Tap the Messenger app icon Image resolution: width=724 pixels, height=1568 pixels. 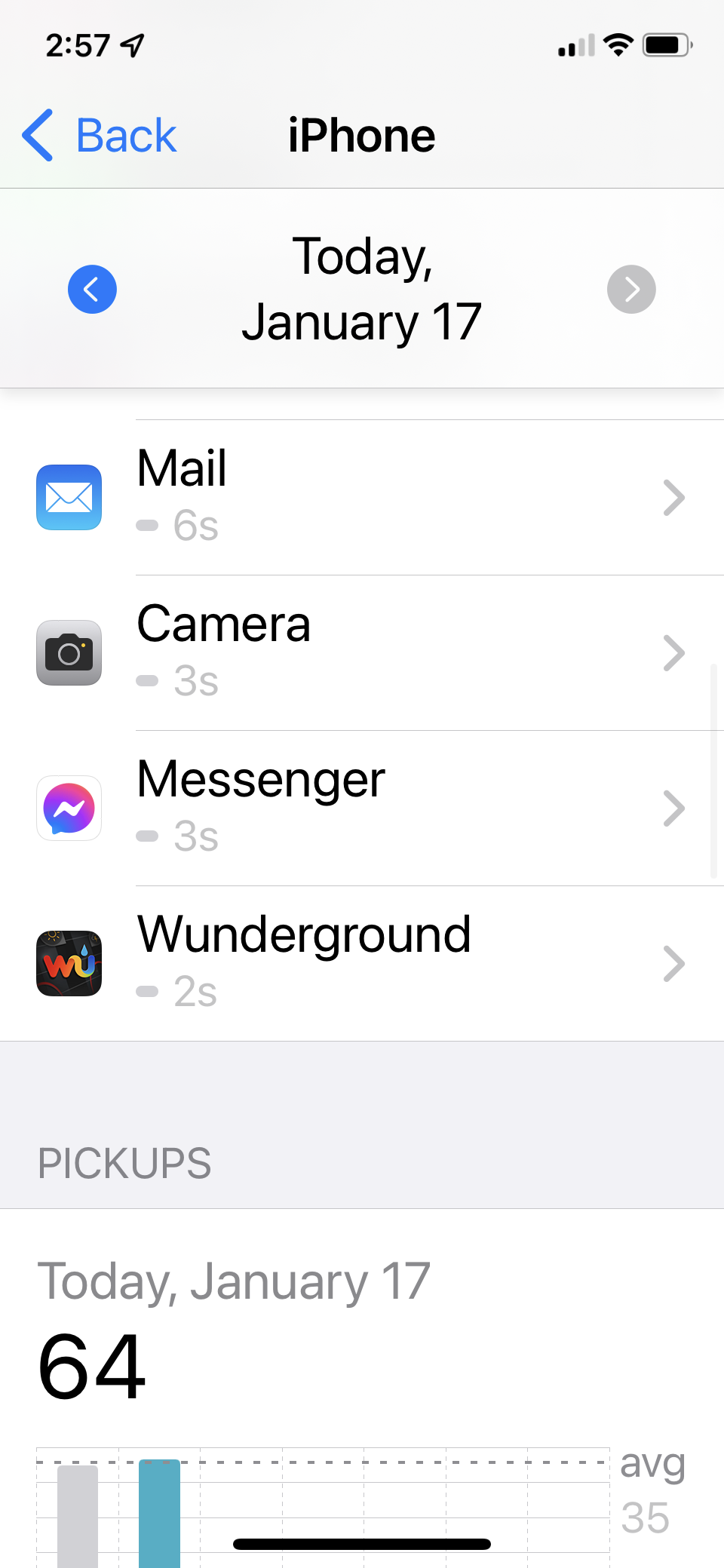tap(69, 808)
